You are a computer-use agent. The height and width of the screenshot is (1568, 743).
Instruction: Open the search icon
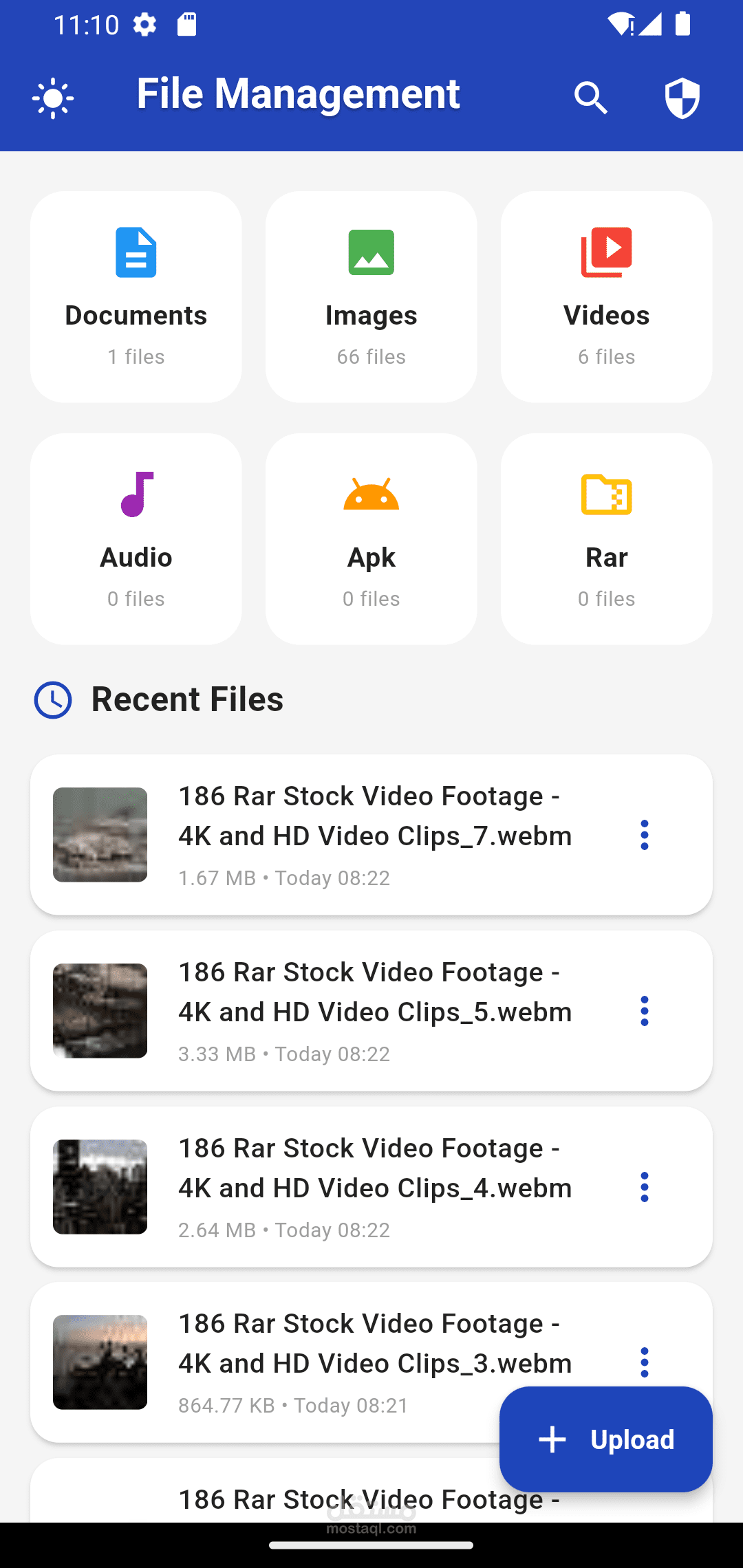[x=591, y=98]
